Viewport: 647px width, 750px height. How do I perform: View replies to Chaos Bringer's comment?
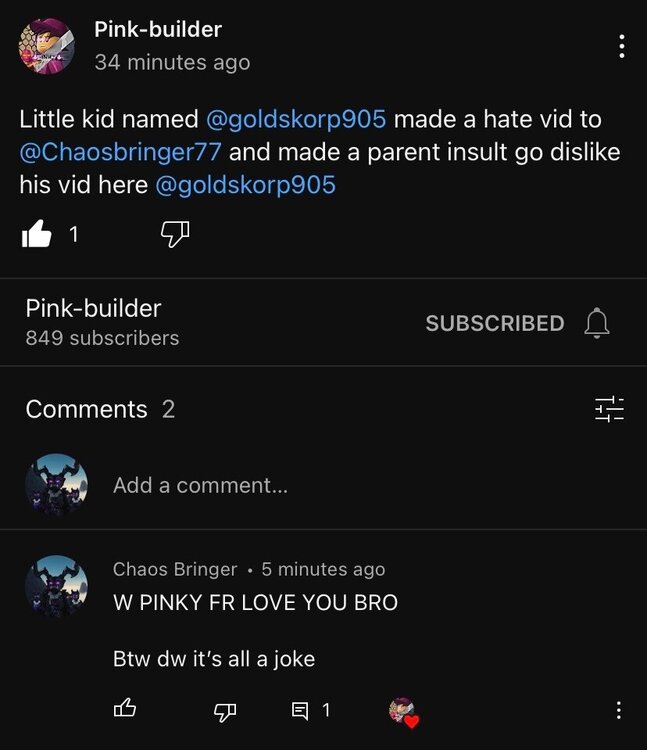tap(309, 710)
